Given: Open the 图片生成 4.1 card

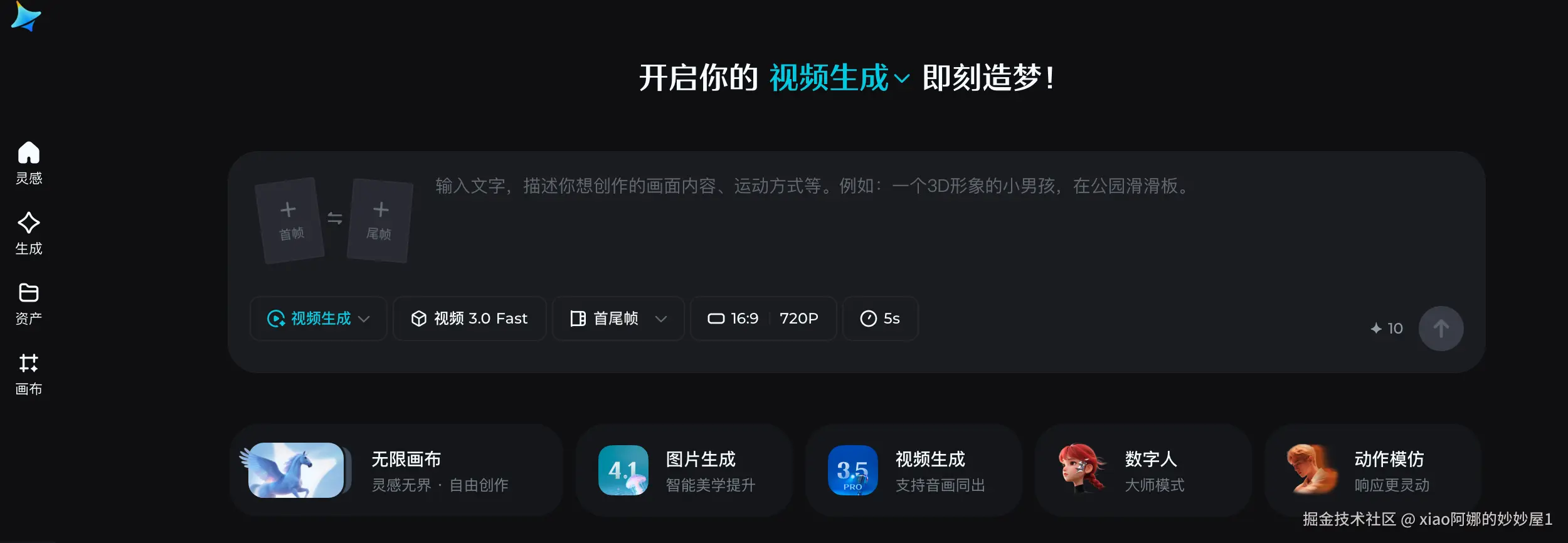Looking at the screenshot, I should (x=684, y=470).
